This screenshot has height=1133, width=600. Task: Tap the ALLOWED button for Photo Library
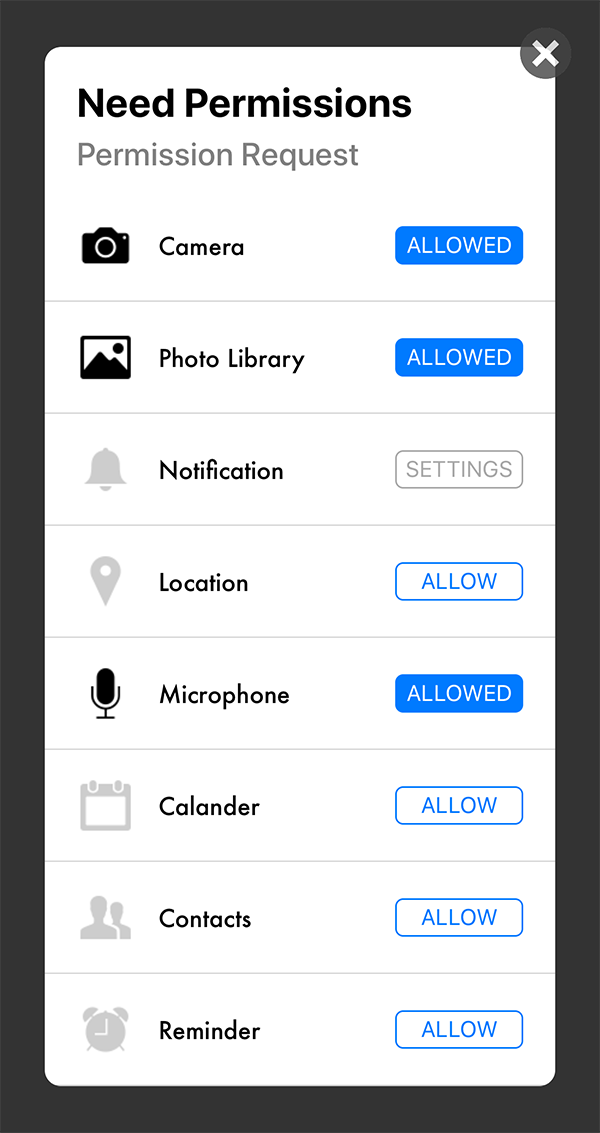coord(459,358)
